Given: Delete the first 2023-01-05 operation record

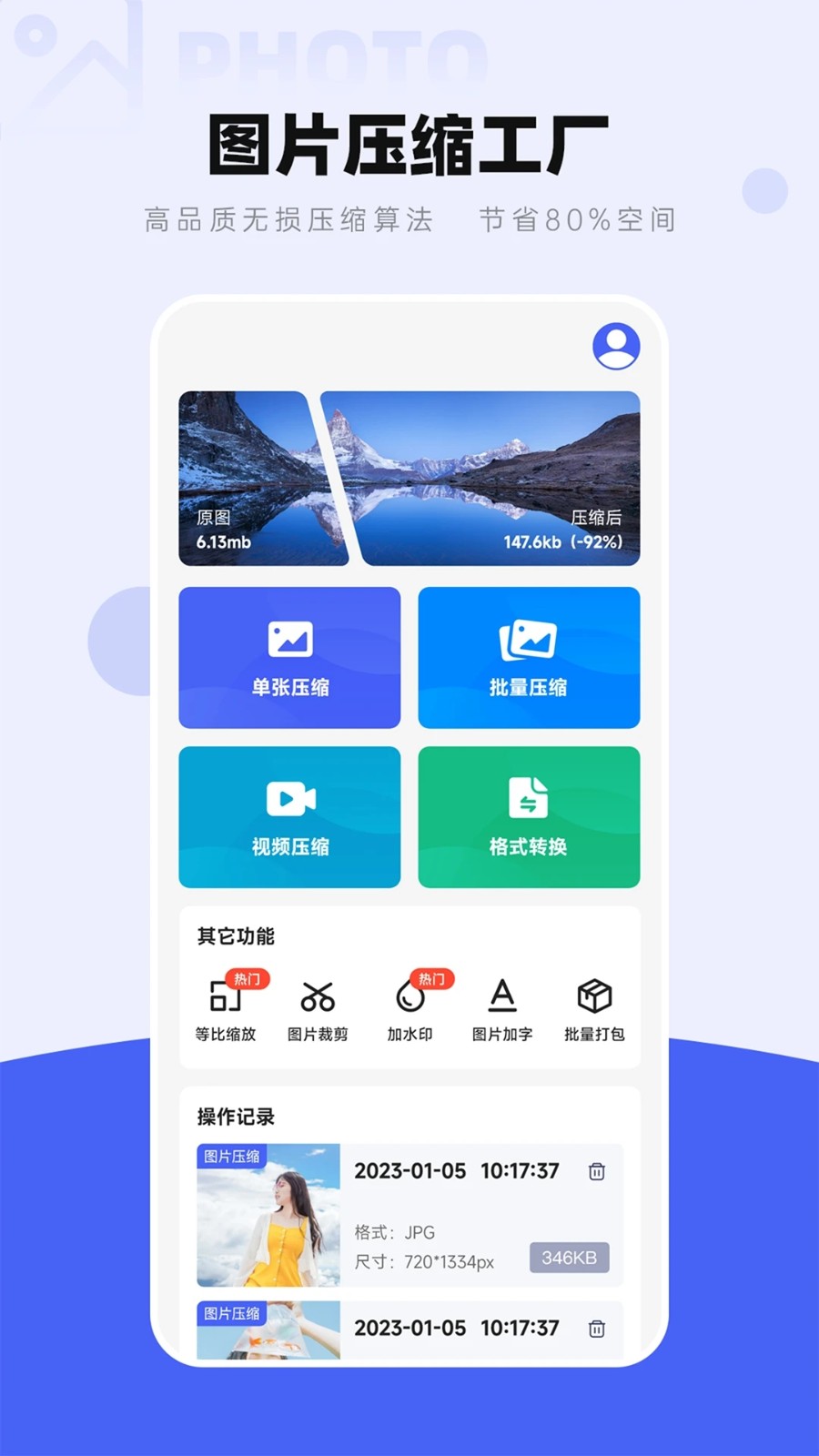Looking at the screenshot, I should pyautogui.click(x=597, y=1172).
